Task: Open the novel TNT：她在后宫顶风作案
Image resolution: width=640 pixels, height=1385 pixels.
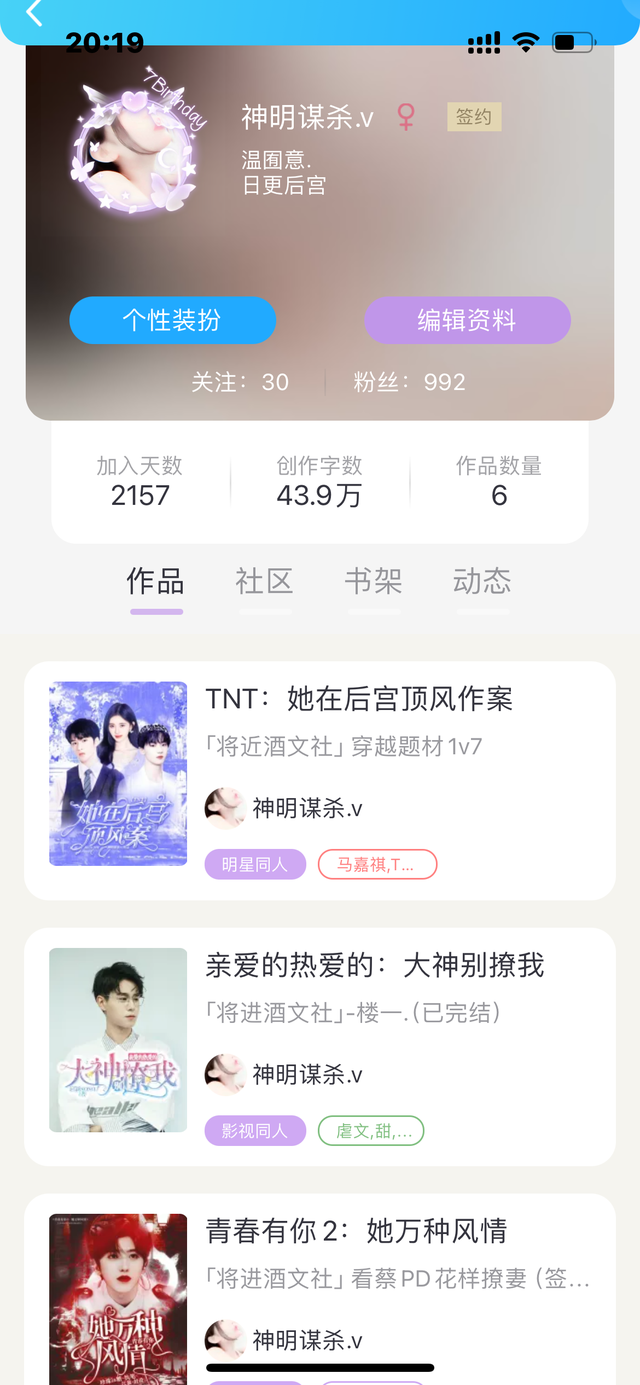Action: (x=359, y=699)
